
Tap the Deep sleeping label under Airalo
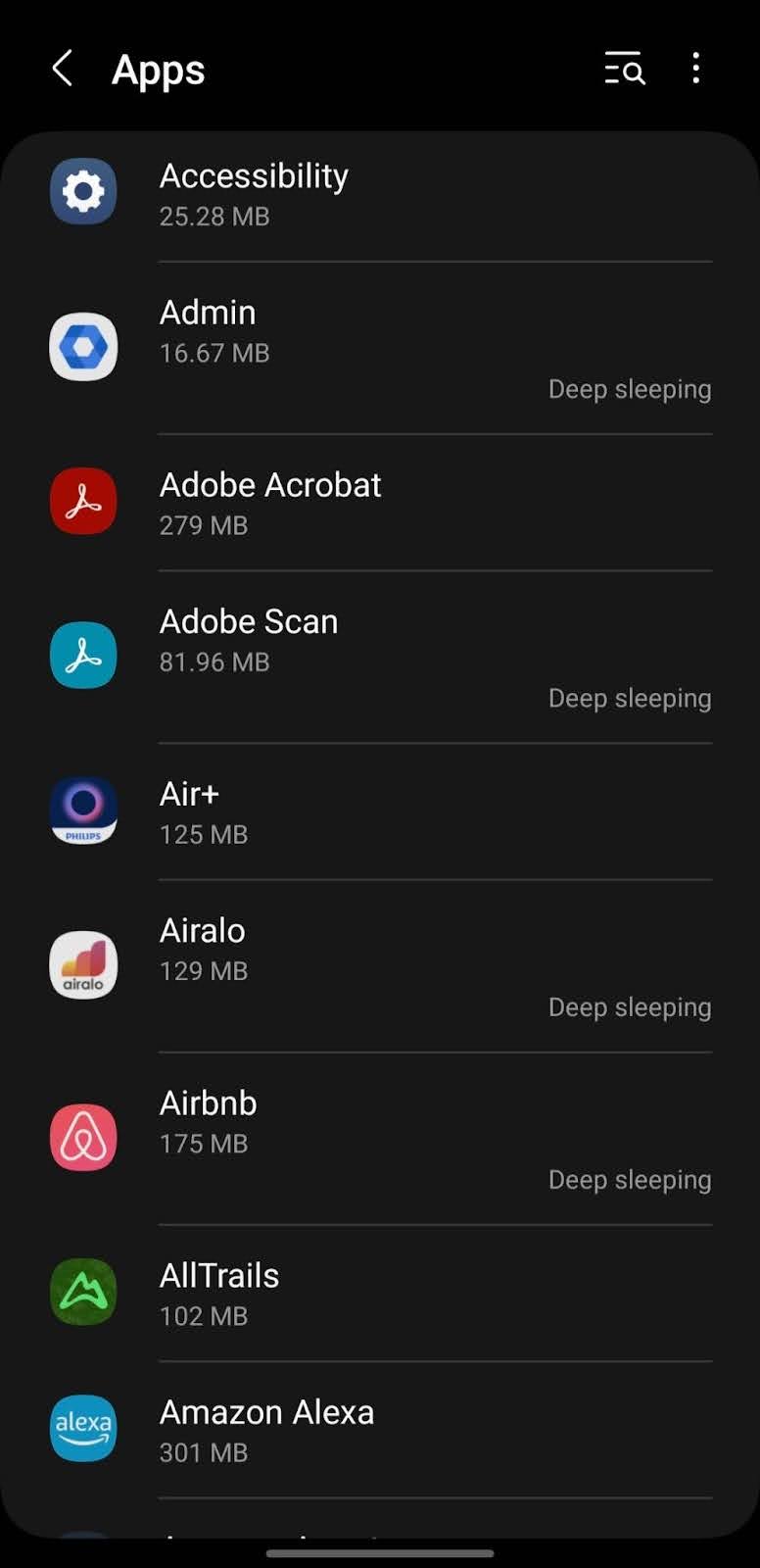tap(630, 1006)
